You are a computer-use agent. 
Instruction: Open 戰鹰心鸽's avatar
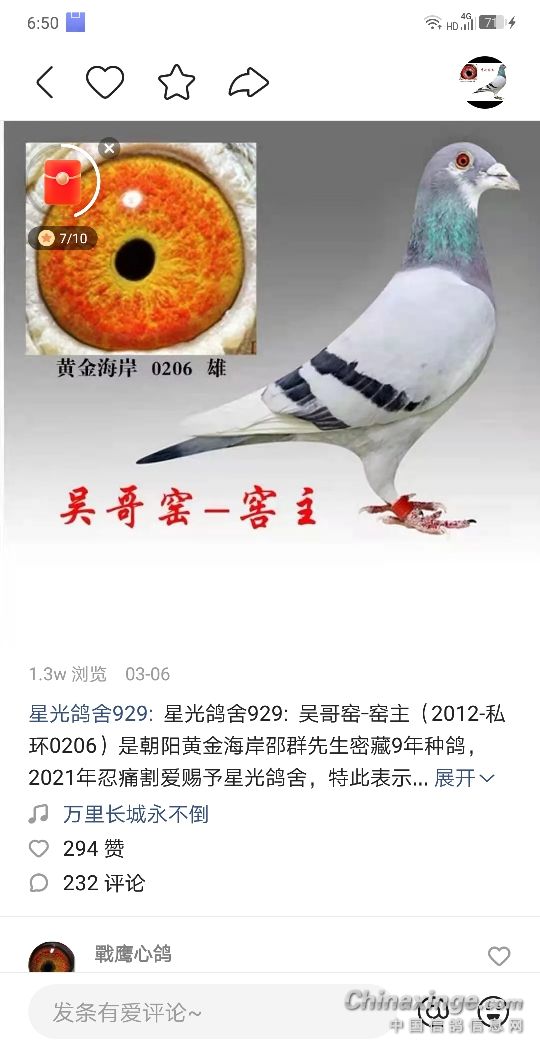[52, 959]
